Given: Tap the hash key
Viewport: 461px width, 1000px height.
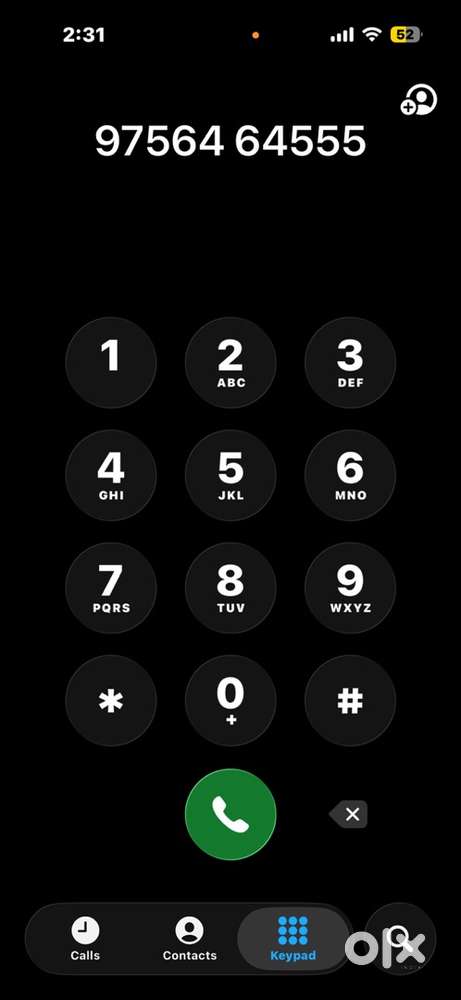Looking at the screenshot, I should tap(350, 701).
